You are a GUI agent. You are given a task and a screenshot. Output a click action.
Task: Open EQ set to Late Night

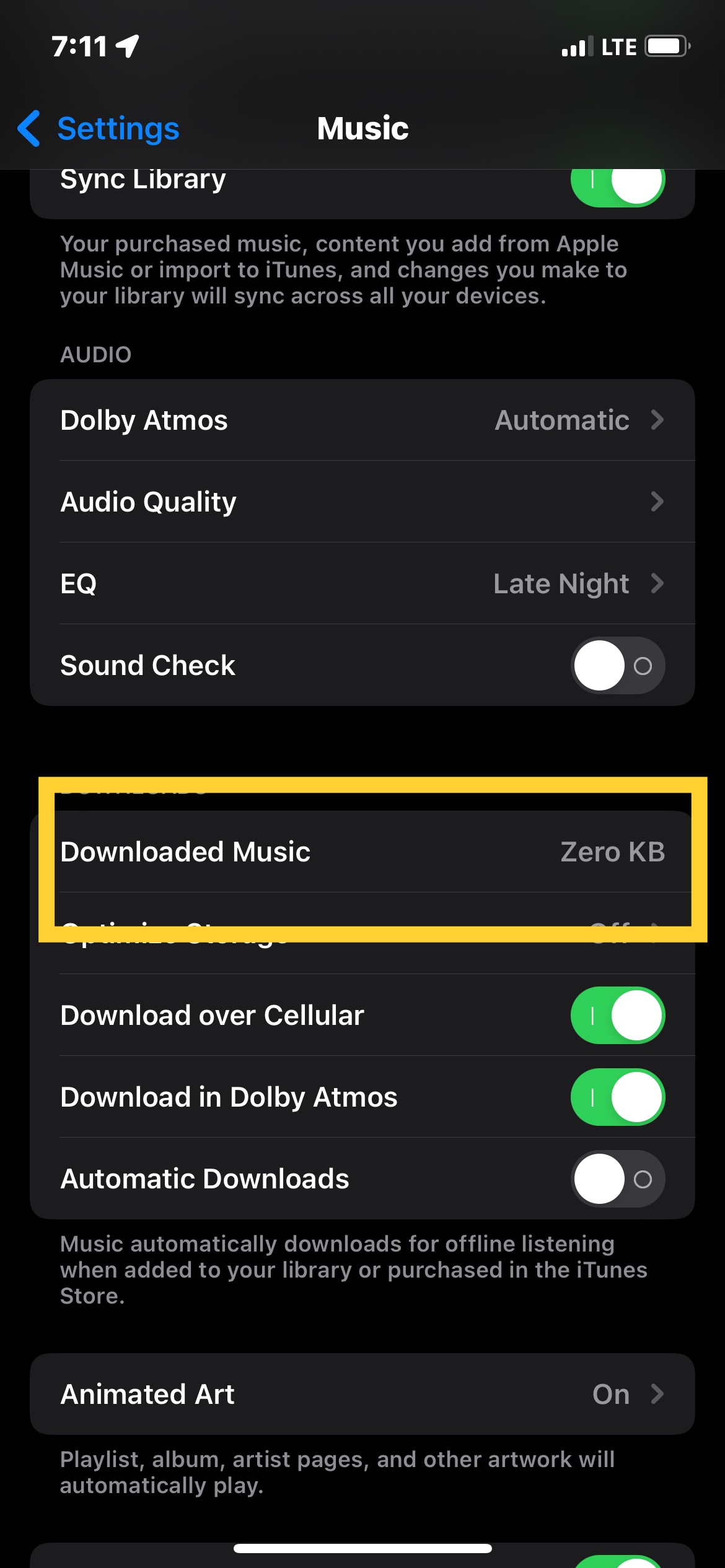coord(362,583)
